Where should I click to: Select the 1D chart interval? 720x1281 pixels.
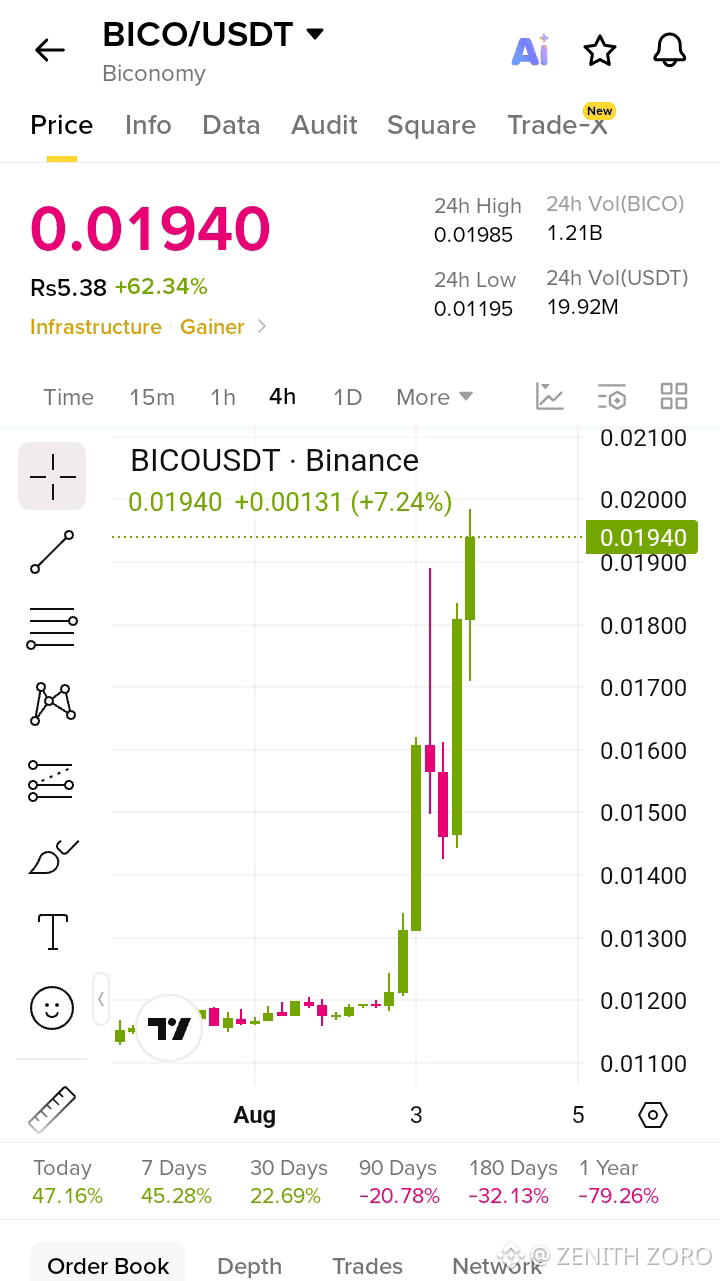pos(347,397)
